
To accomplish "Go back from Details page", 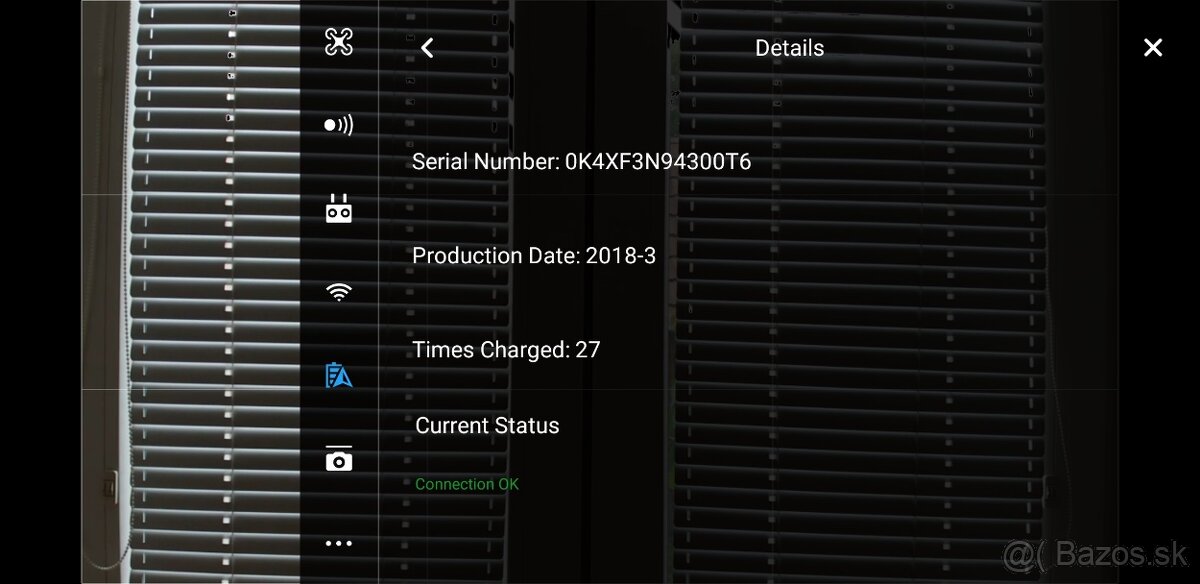I will 427,48.
